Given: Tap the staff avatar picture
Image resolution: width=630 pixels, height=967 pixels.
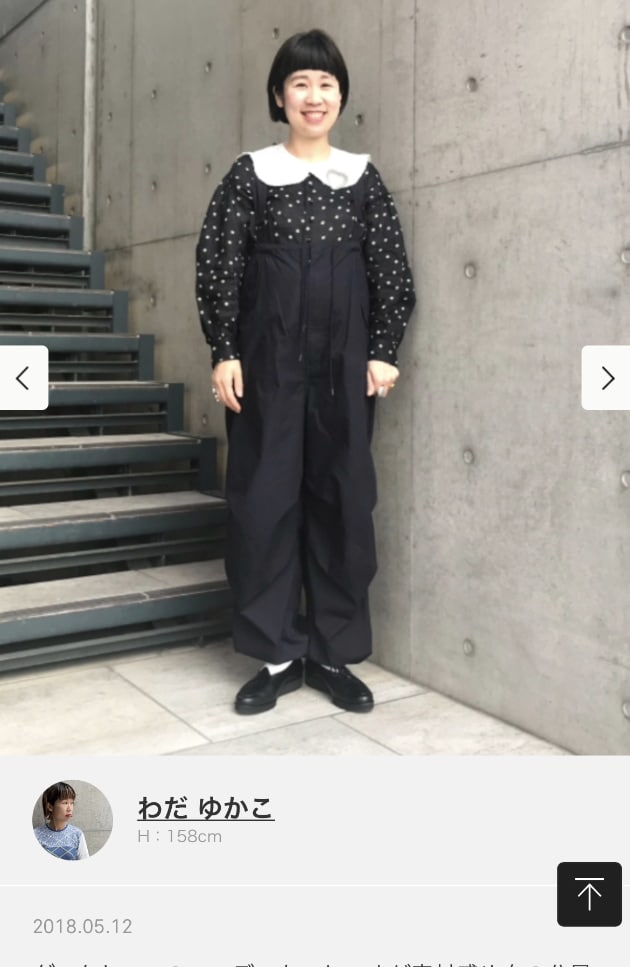Looking at the screenshot, I should pyautogui.click(x=72, y=820).
